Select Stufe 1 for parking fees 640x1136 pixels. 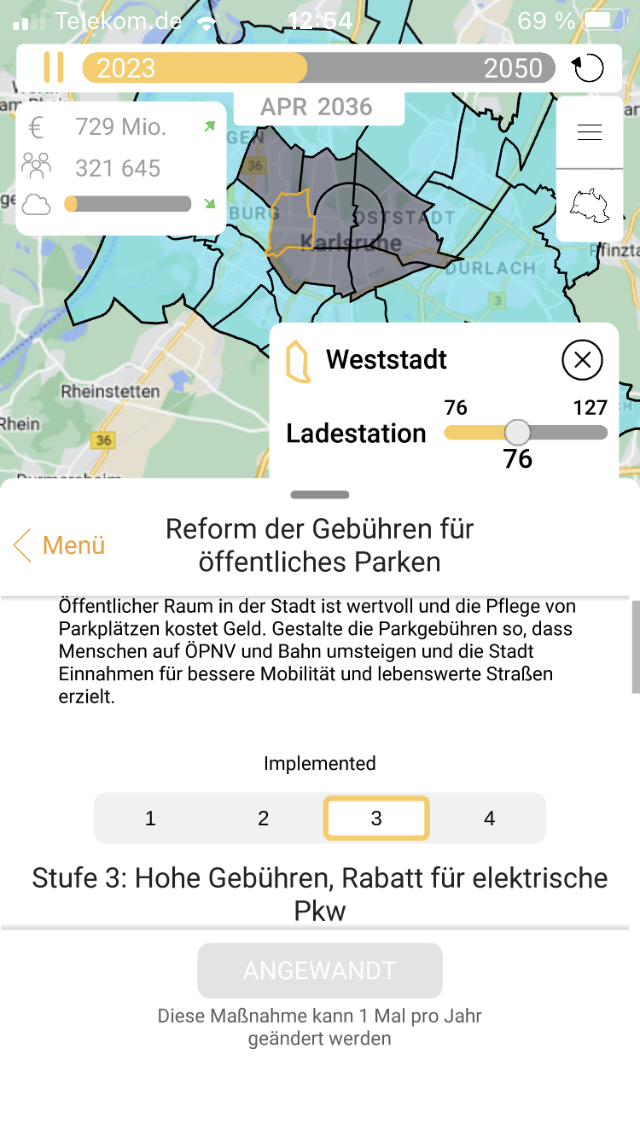(150, 818)
